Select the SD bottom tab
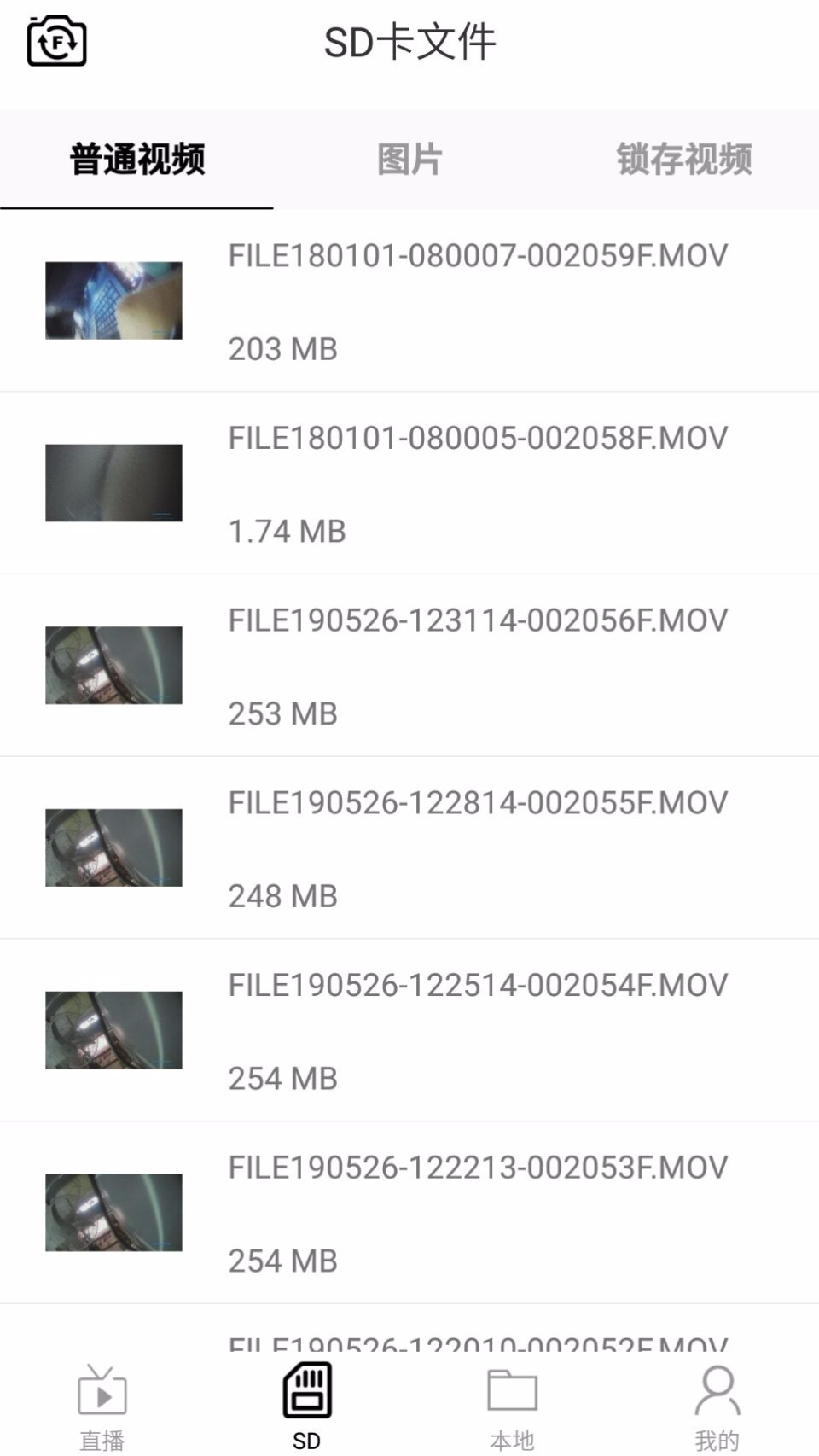The width and height of the screenshot is (819, 1456). tap(307, 1406)
